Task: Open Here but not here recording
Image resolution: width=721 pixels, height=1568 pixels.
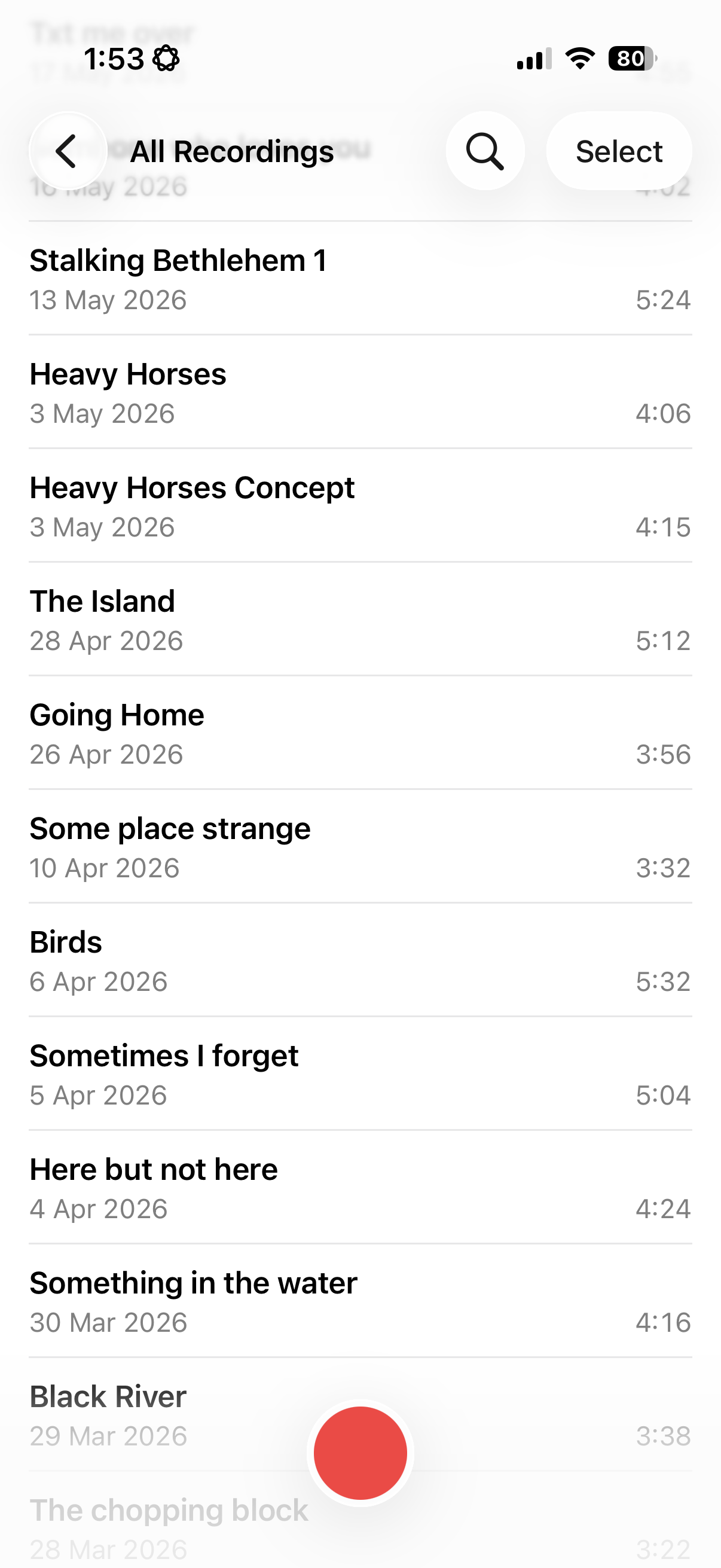Action: point(360,1188)
